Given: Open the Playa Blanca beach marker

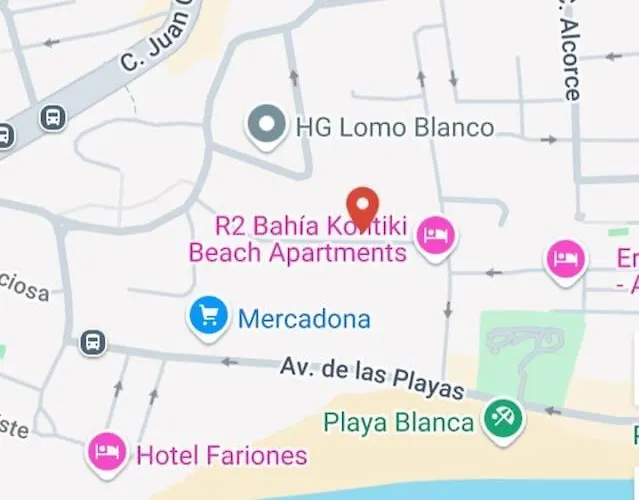Looking at the screenshot, I should [502, 419].
